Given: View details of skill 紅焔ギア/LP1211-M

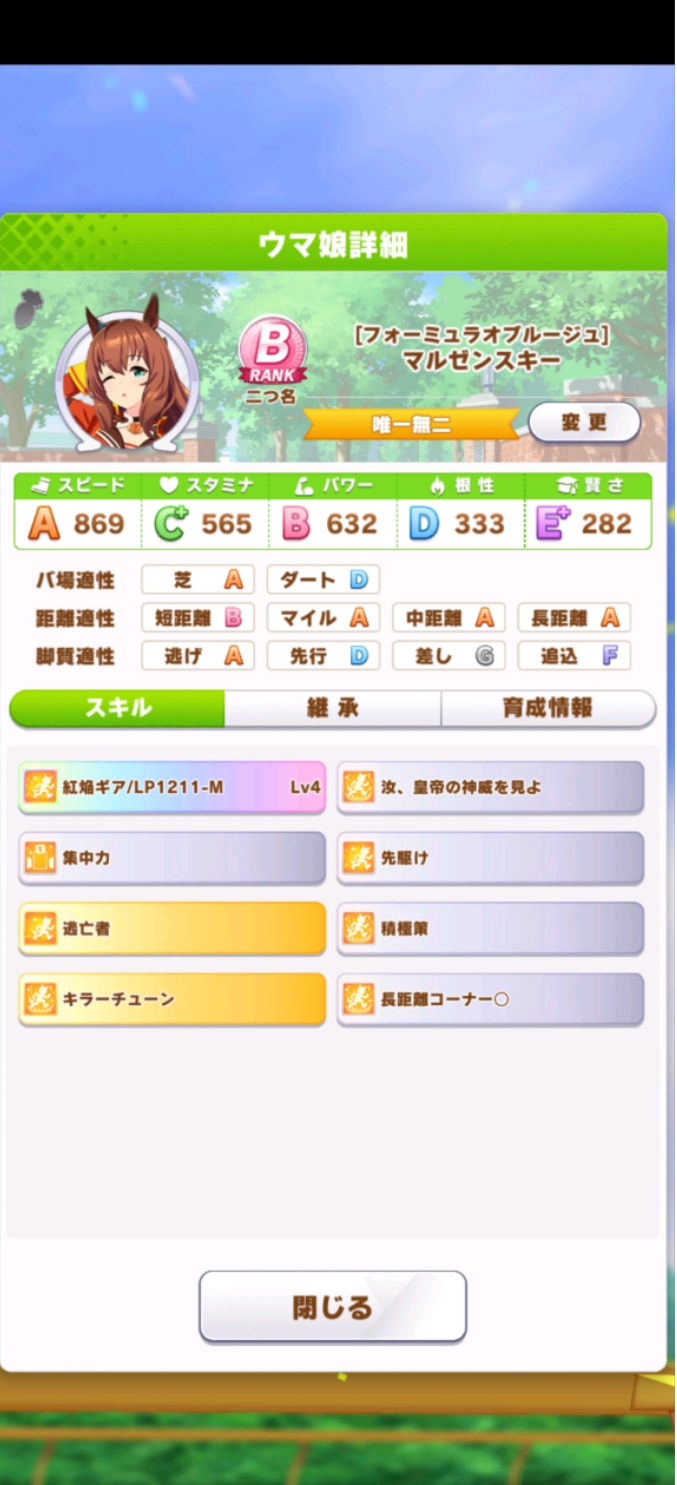Looking at the screenshot, I should (x=172, y=787).
